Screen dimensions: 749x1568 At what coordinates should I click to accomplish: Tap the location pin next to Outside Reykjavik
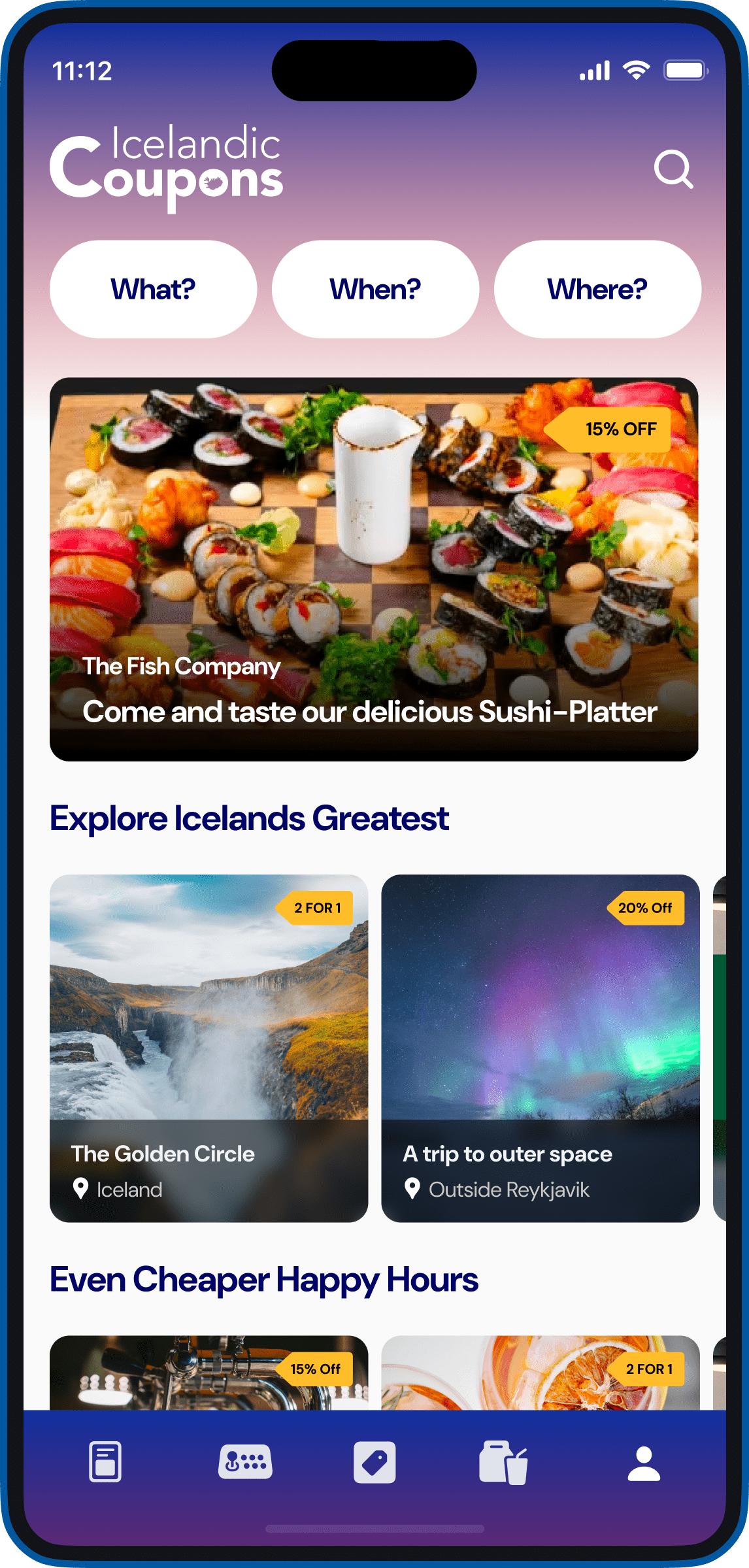click(x=414, y=1189)
